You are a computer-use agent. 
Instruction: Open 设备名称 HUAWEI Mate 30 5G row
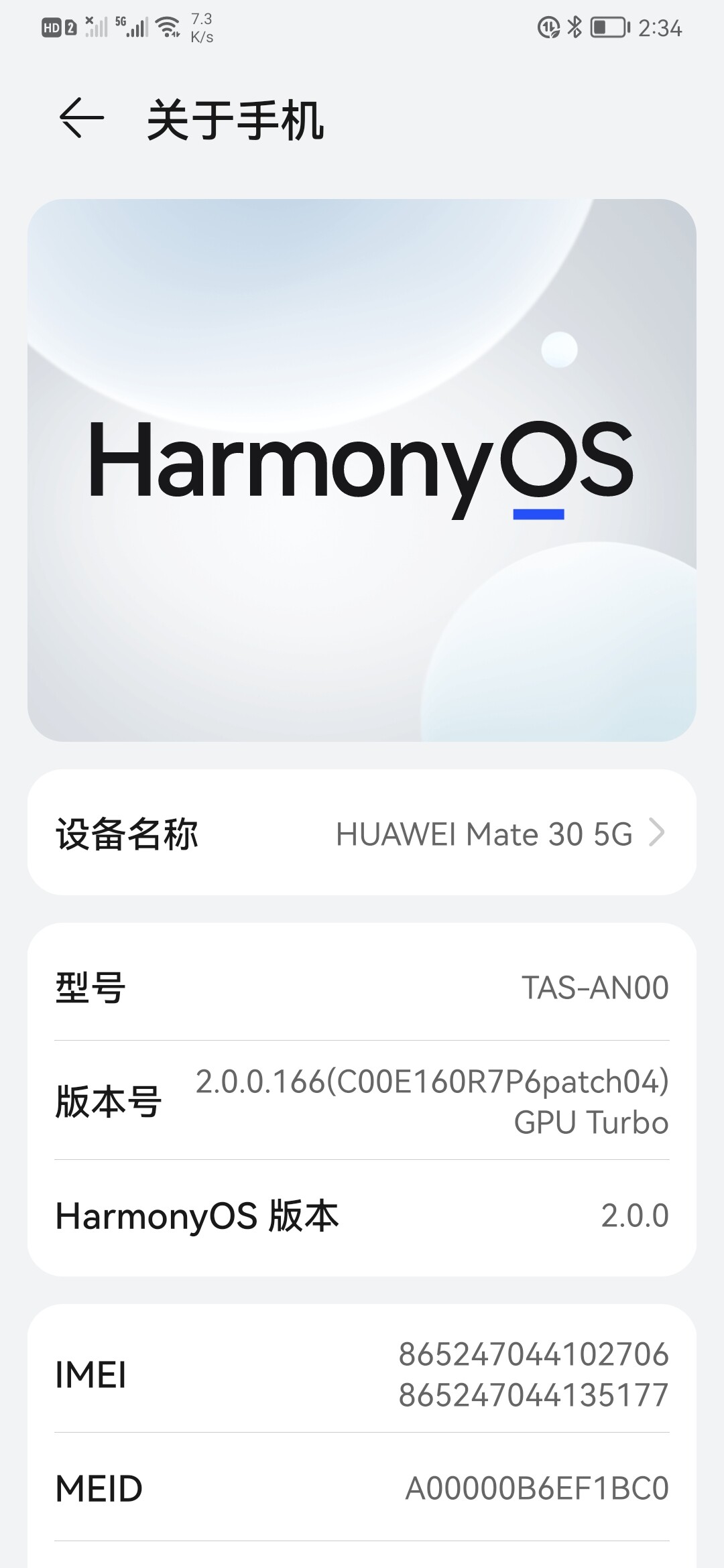[362, 833]
